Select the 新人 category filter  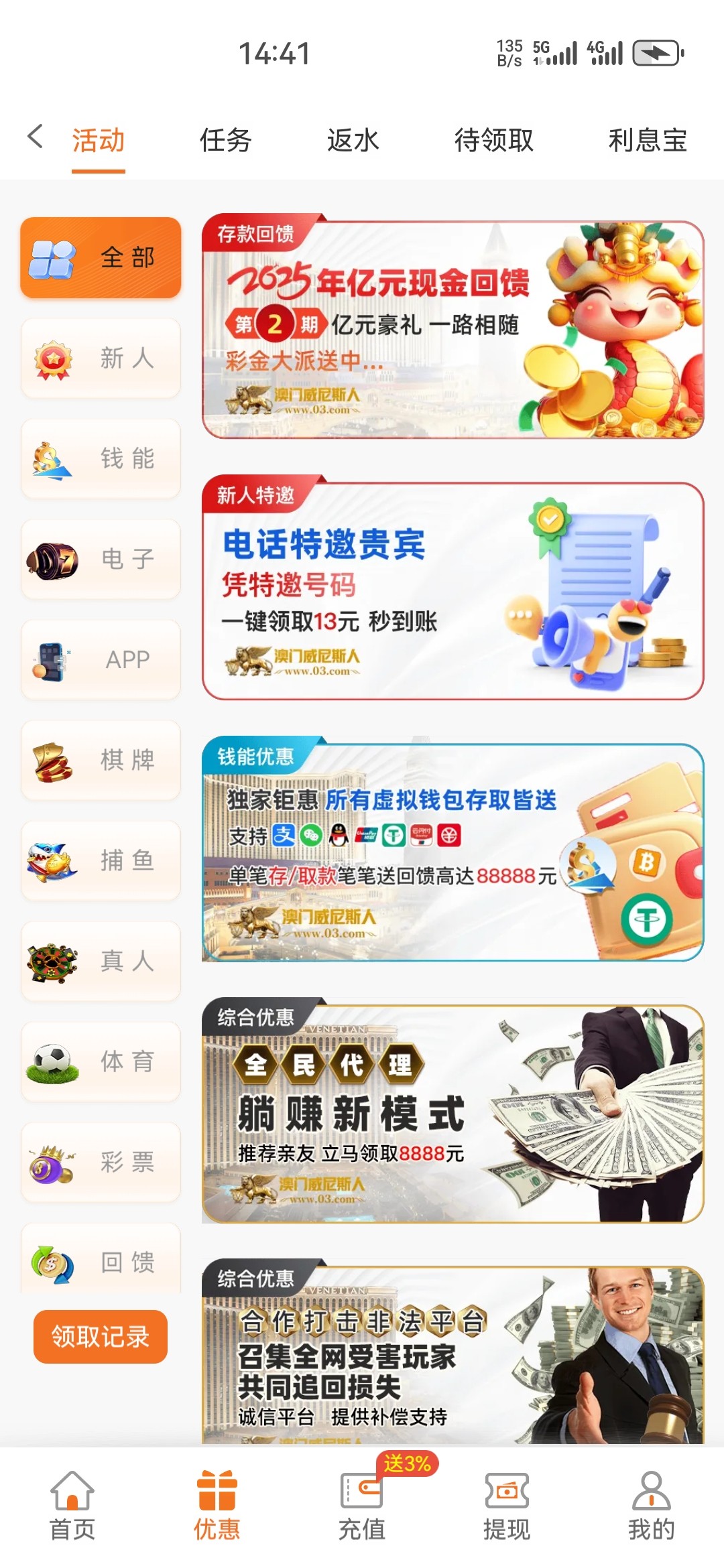click(x=101, y=358)
